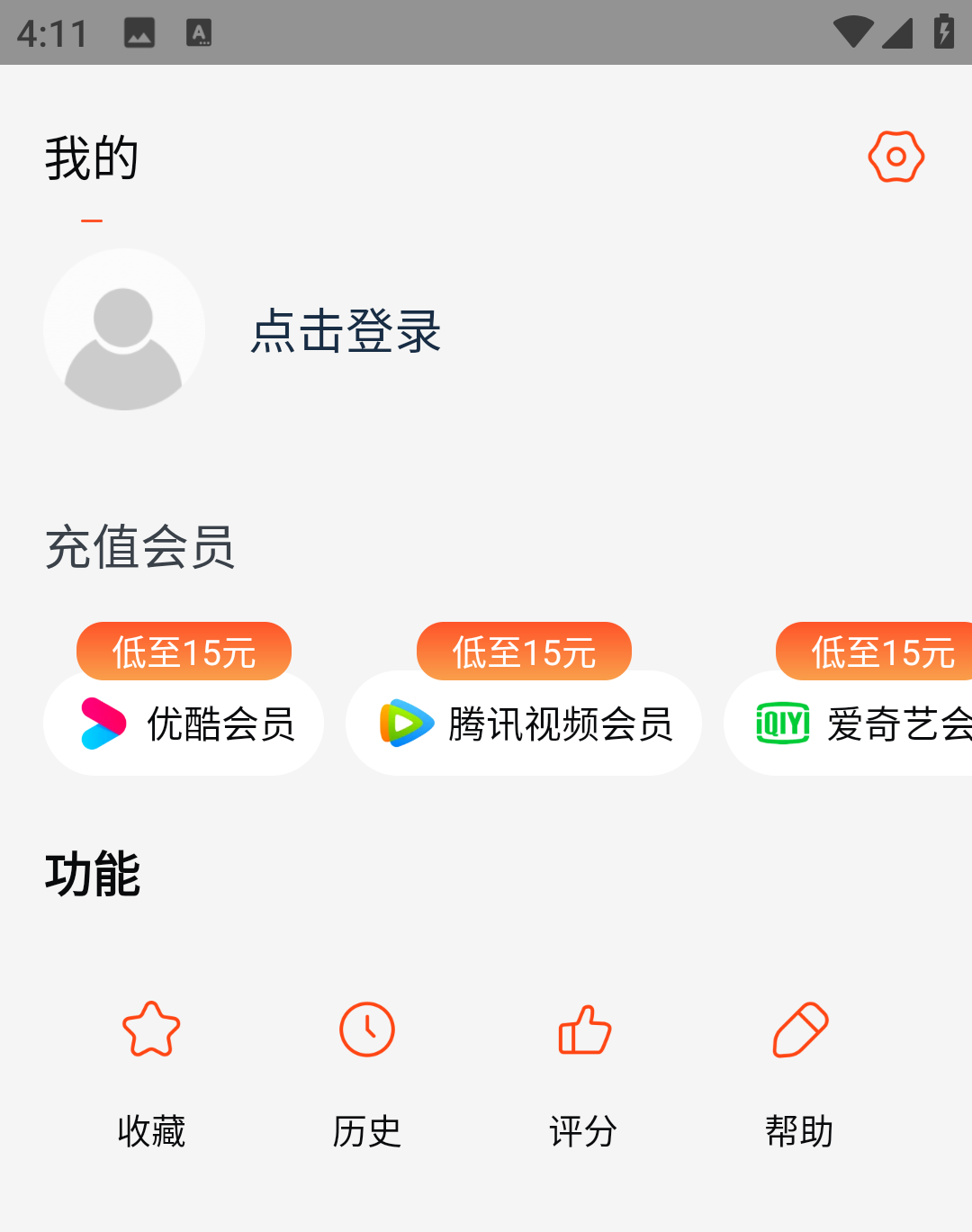
Task: Tap the battery icon in status bar
Action: tap(942, 30)
